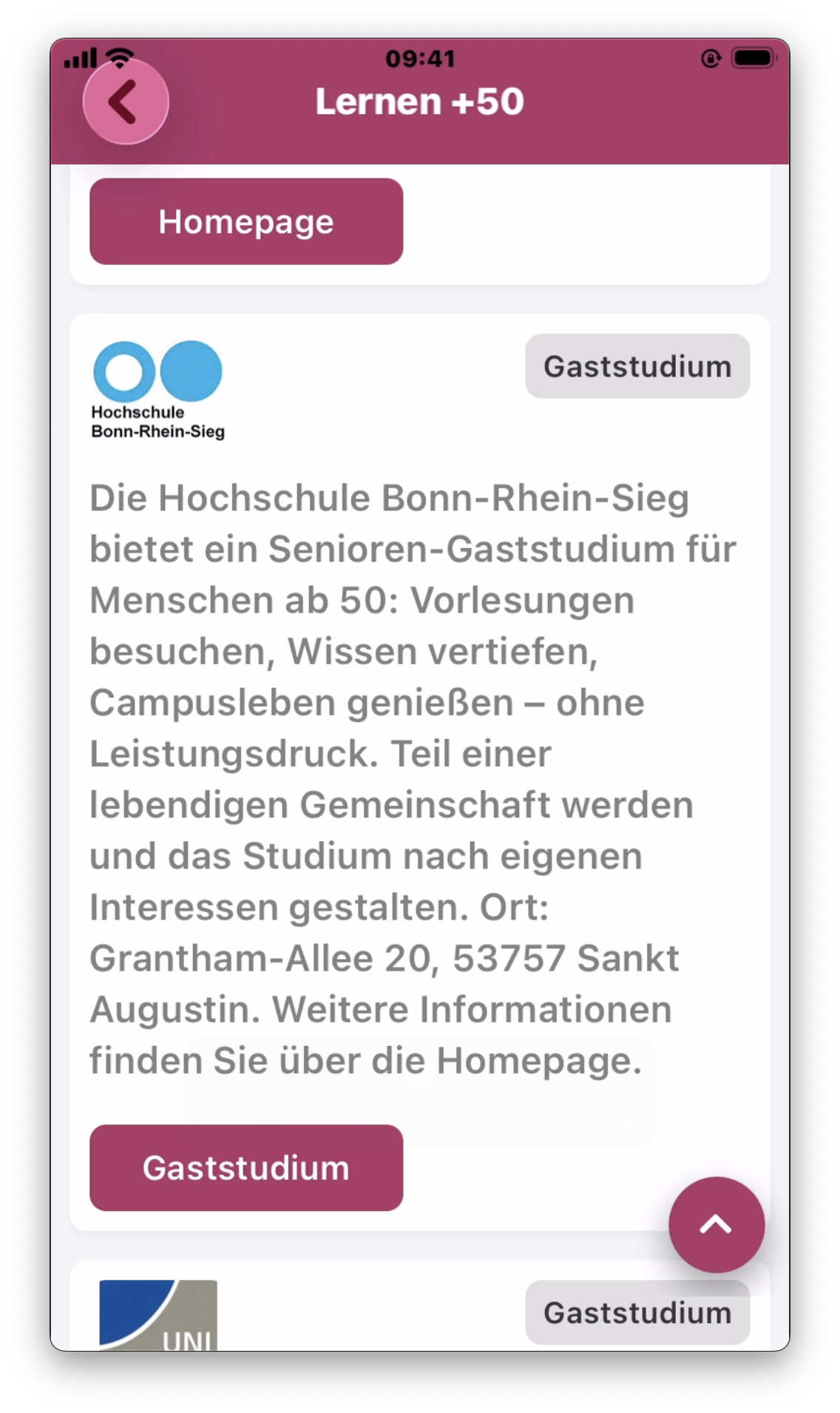Go back using the arrow button
This screenshot has height=1413, width=840.
[125, 101]
